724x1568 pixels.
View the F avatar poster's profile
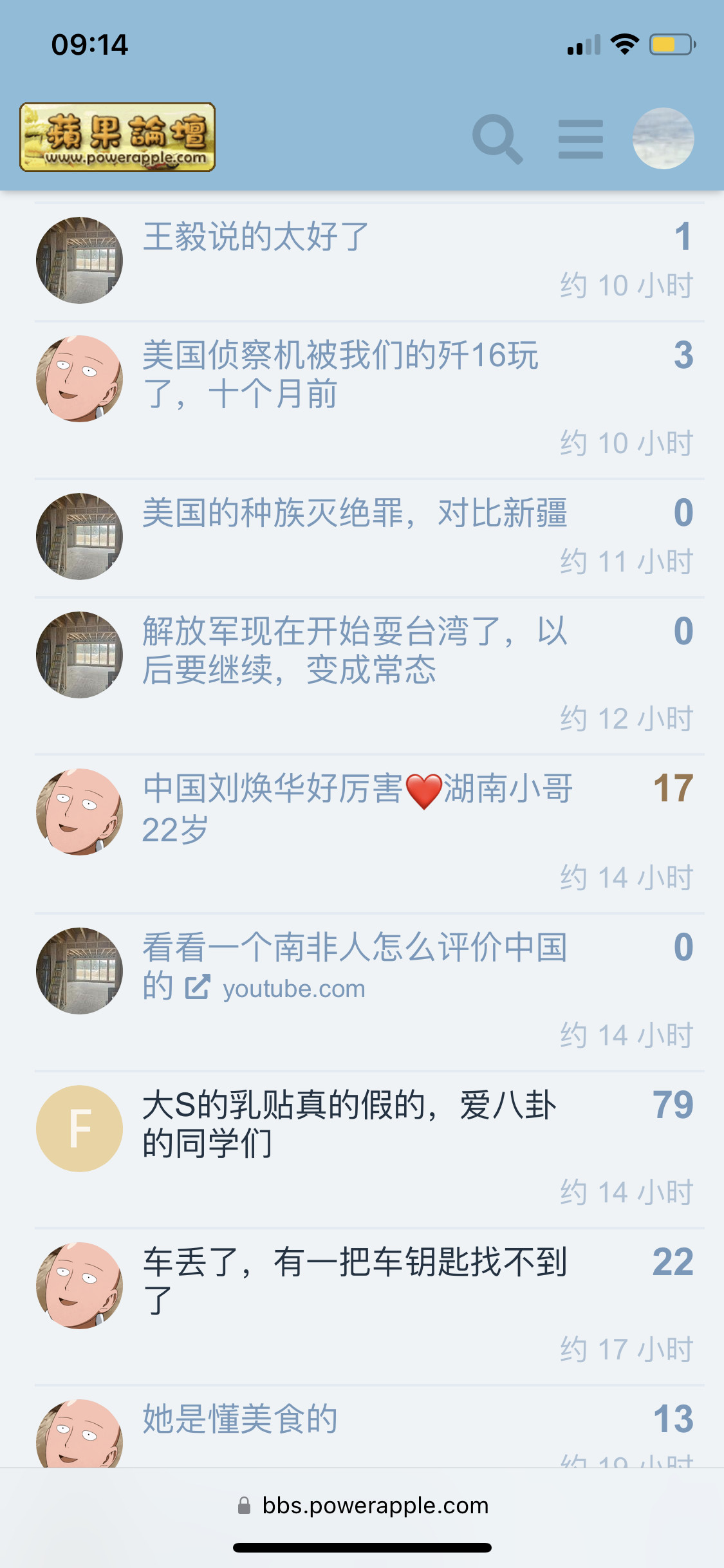(79, 1128)
